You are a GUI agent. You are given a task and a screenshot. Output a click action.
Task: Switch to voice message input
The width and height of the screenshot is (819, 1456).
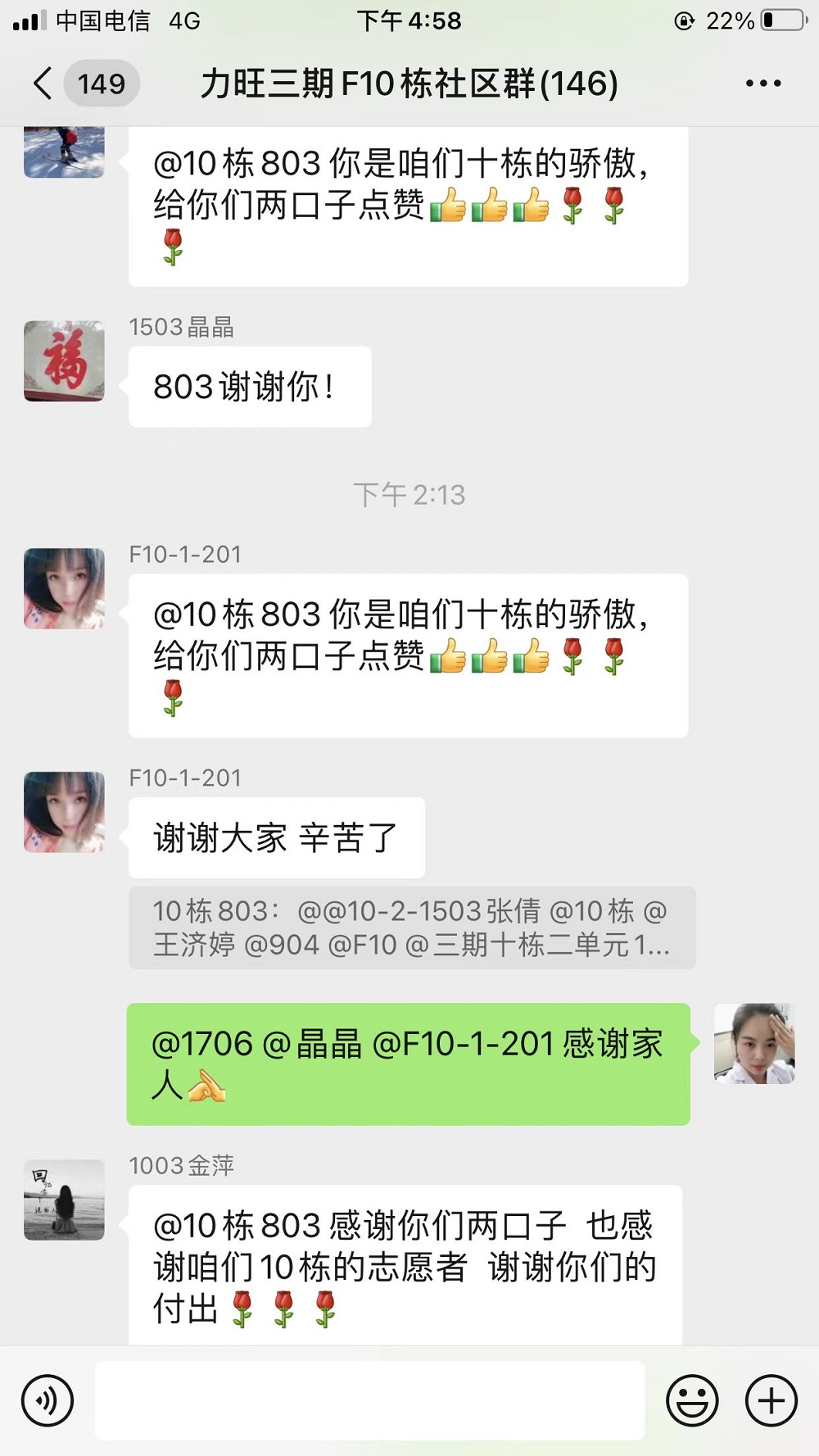click(x=48, y=1400)
